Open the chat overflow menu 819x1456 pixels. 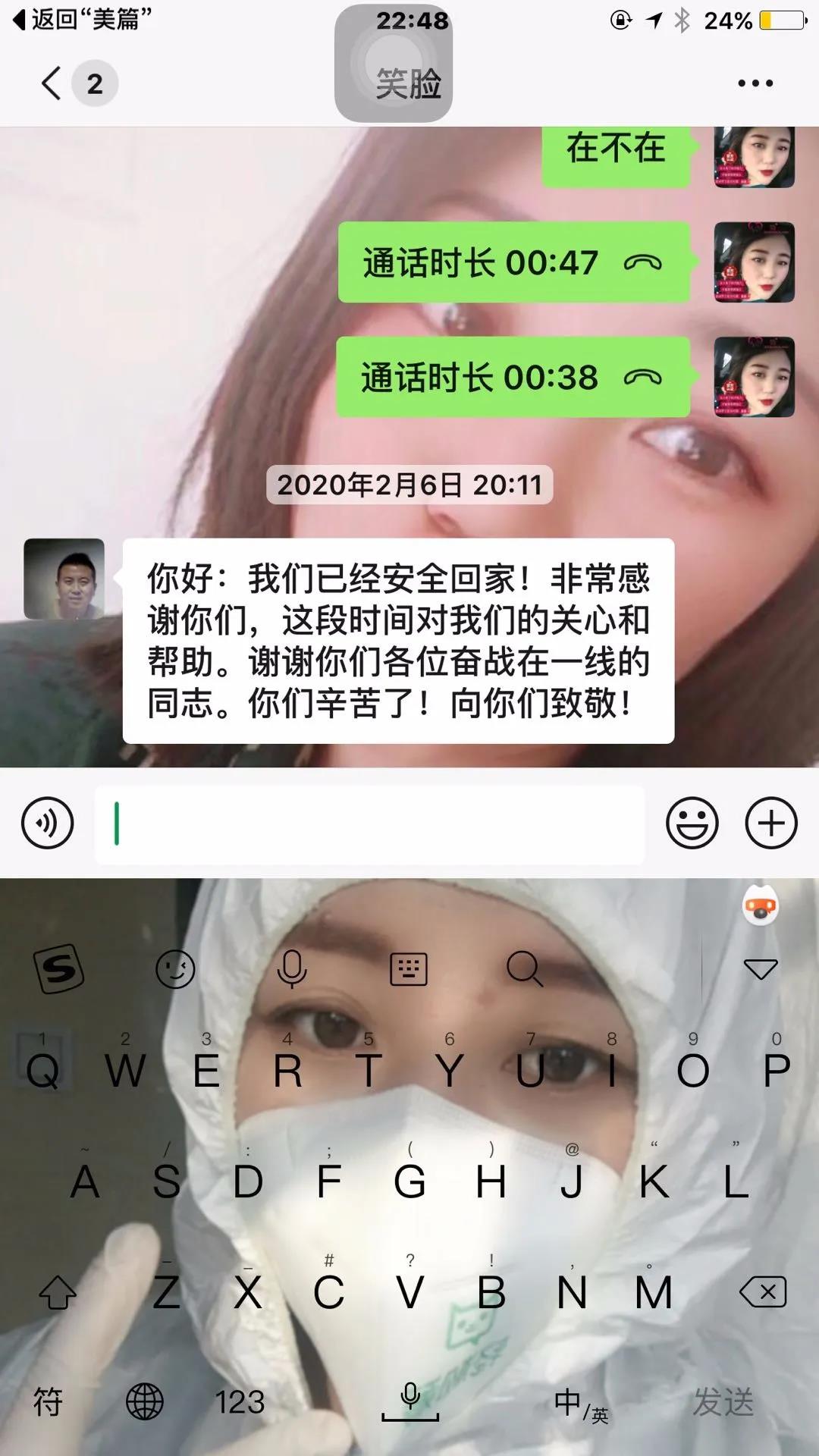pyautogui.click(x=755, y=83)
